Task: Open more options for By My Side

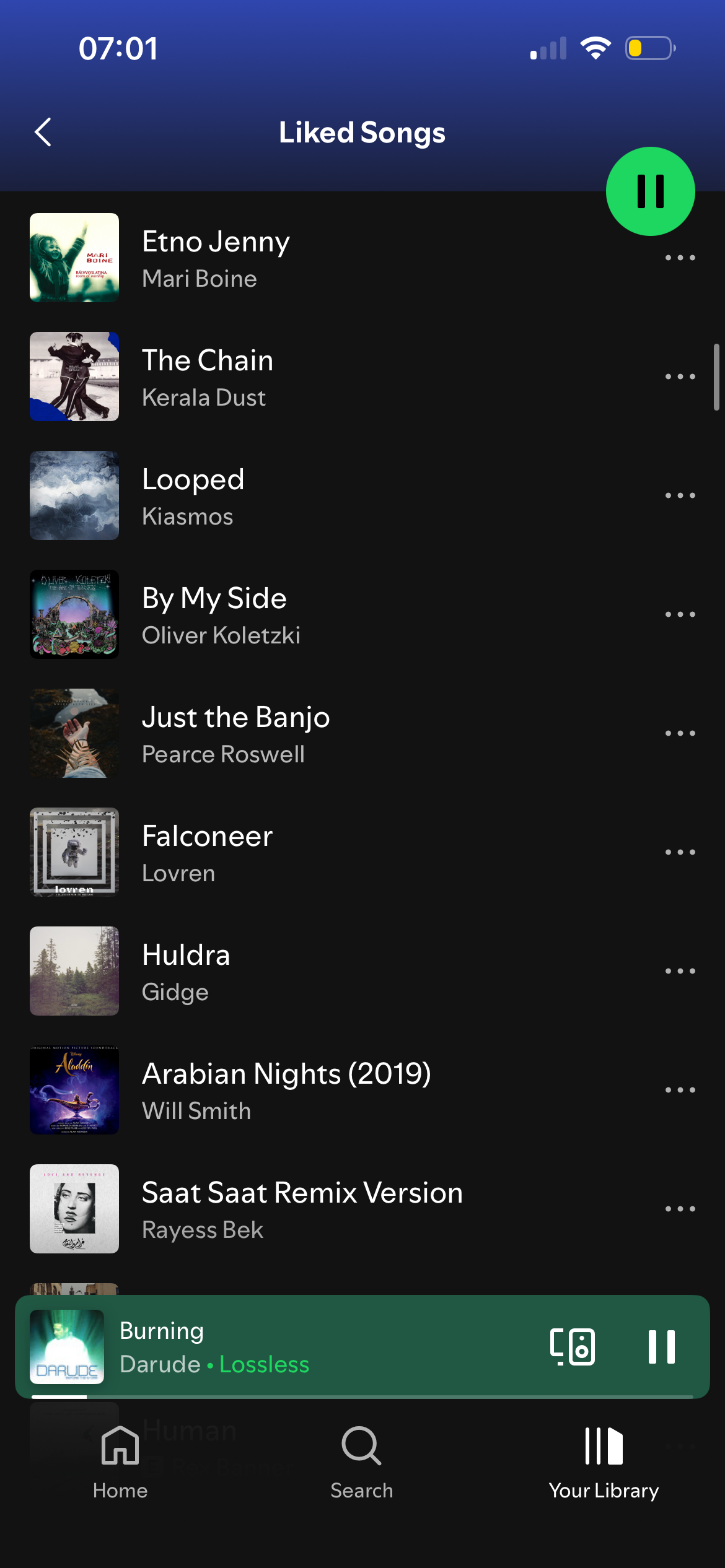Action: pos(680,614)
